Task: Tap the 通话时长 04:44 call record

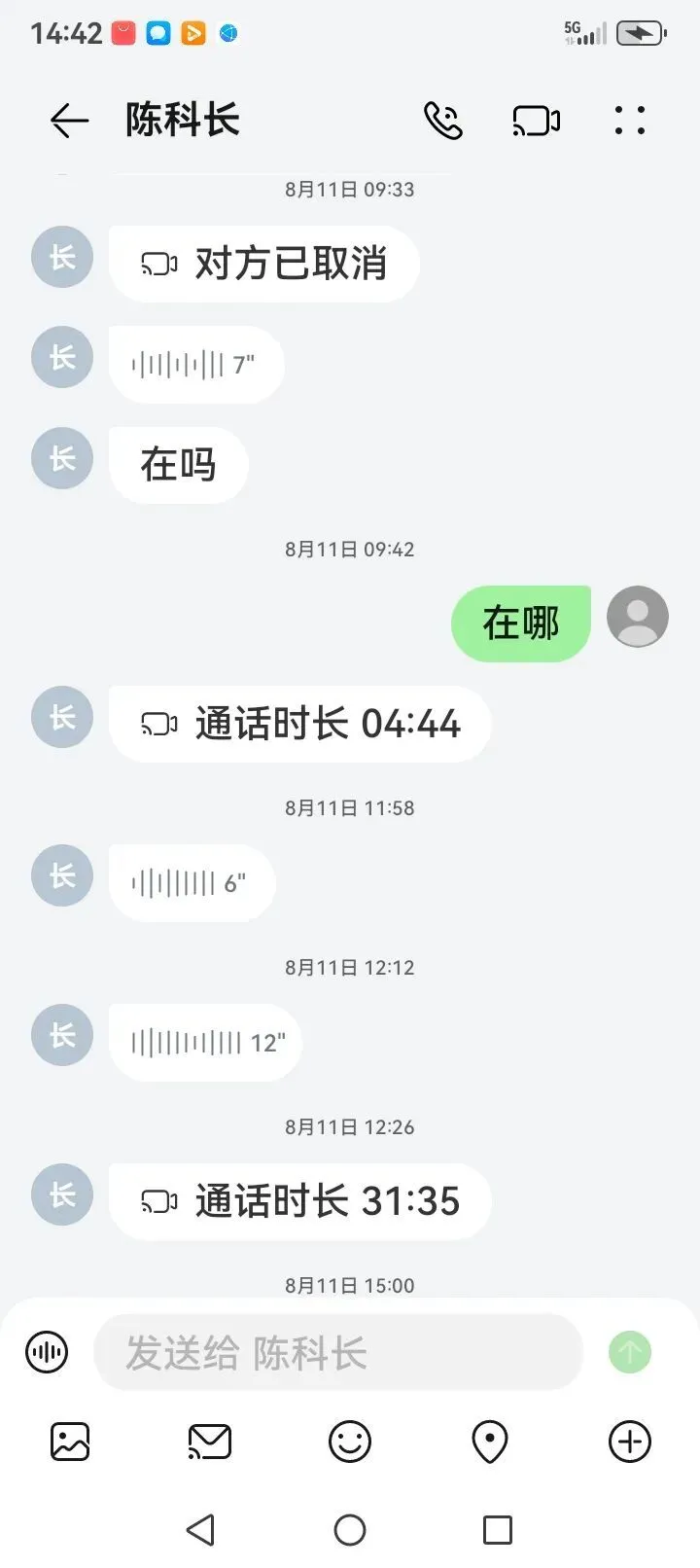Action: pyautogui.click(x=299, y=724)
